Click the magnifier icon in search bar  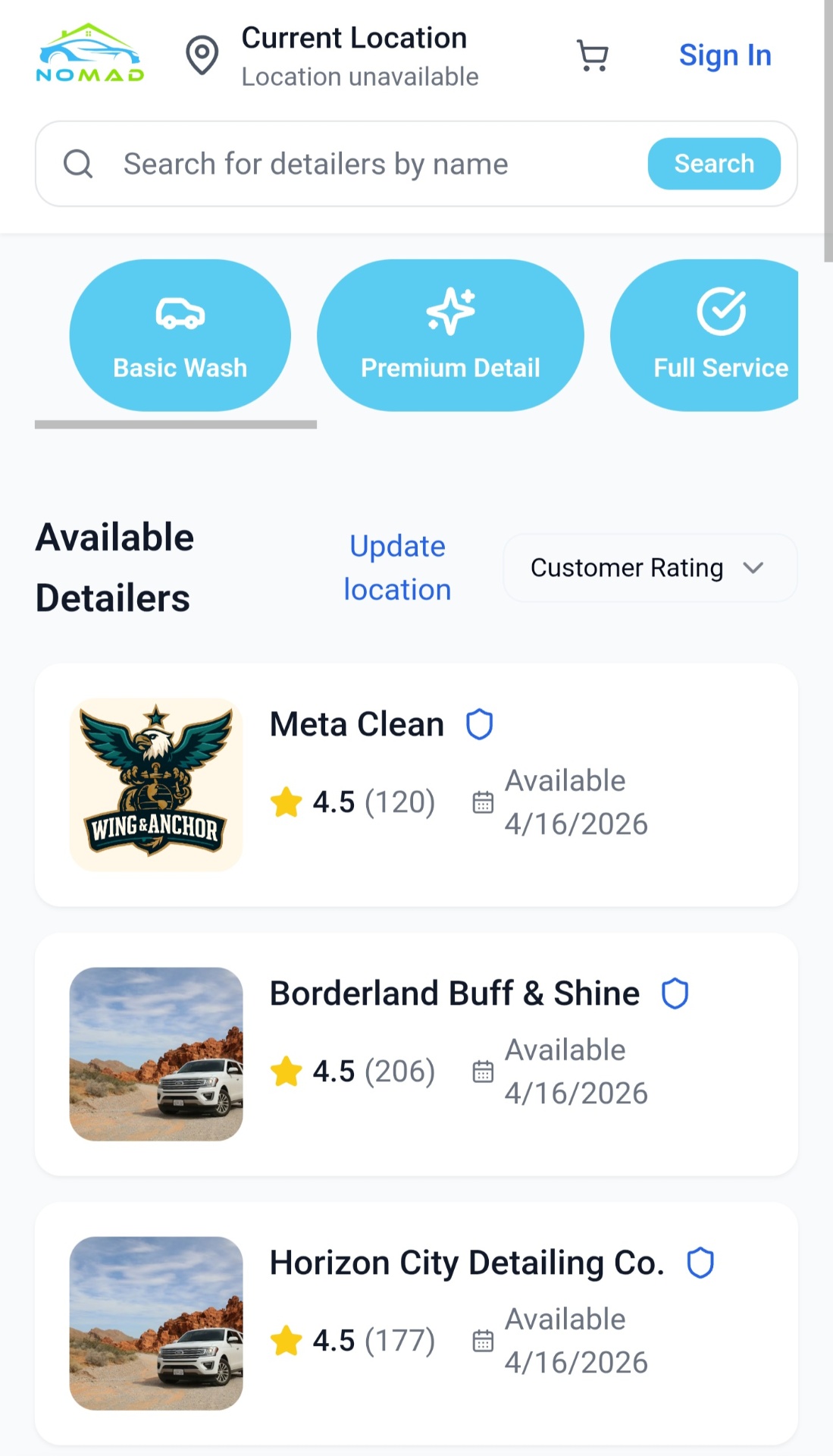click(79, 163)
